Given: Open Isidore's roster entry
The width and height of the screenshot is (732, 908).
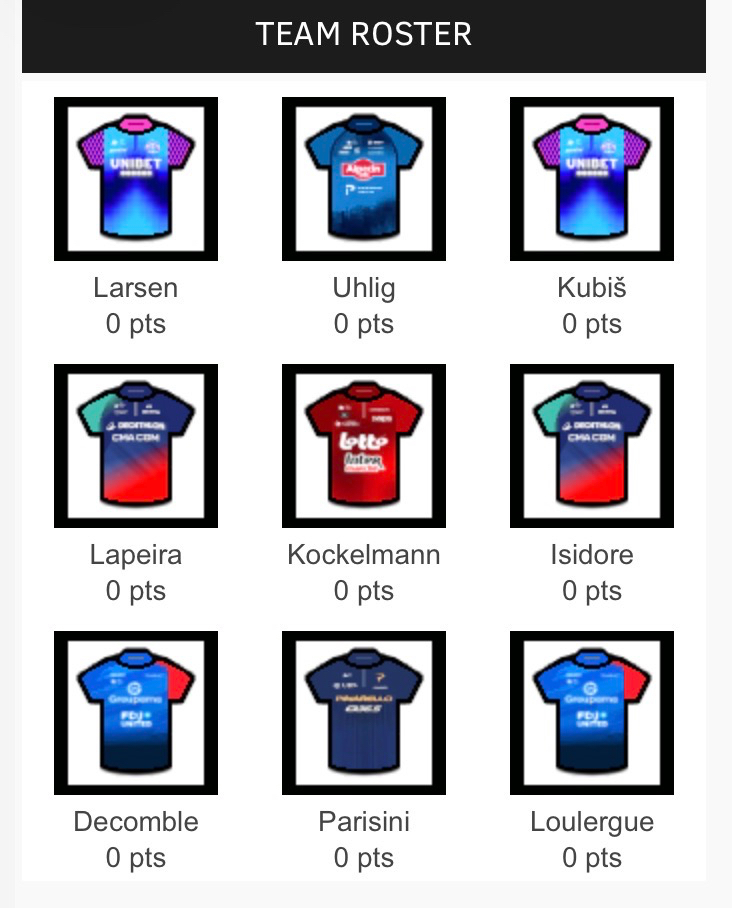Looking at the screenshot, I should (592, 446).
